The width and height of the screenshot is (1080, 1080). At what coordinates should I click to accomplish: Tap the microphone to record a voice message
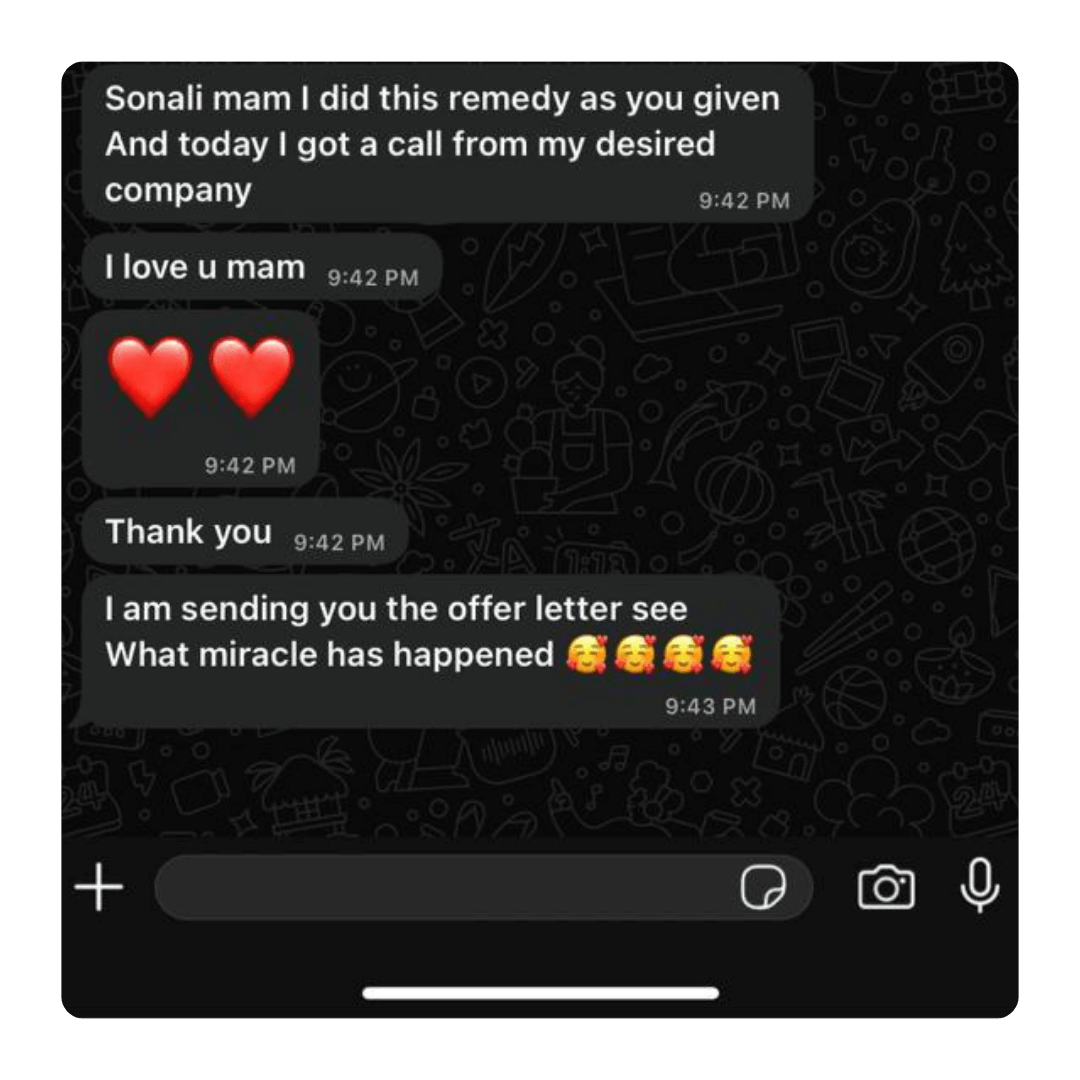pos(979,886)
